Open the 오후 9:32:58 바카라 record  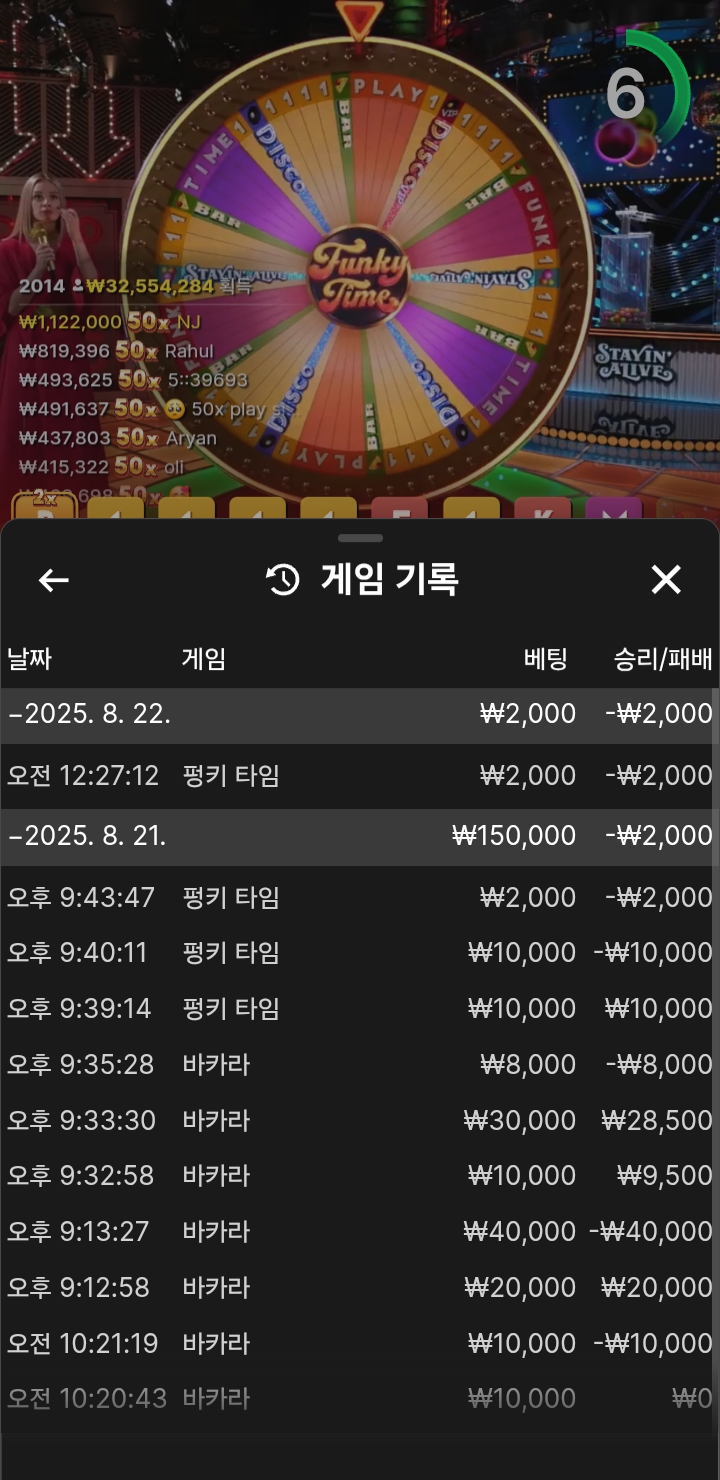click(x=359, y=1176)
